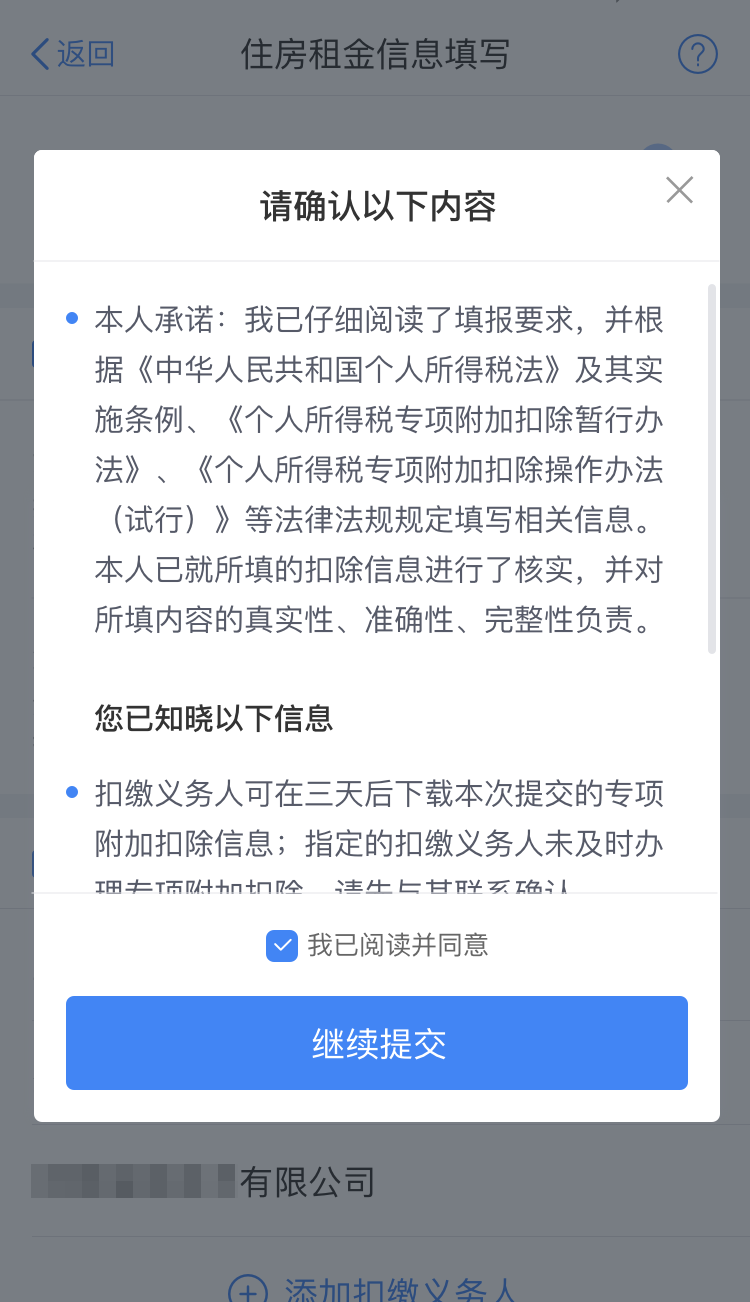The image size is (750, 1302).
Task: Go back via 返回
Action: tap(73, 54)
